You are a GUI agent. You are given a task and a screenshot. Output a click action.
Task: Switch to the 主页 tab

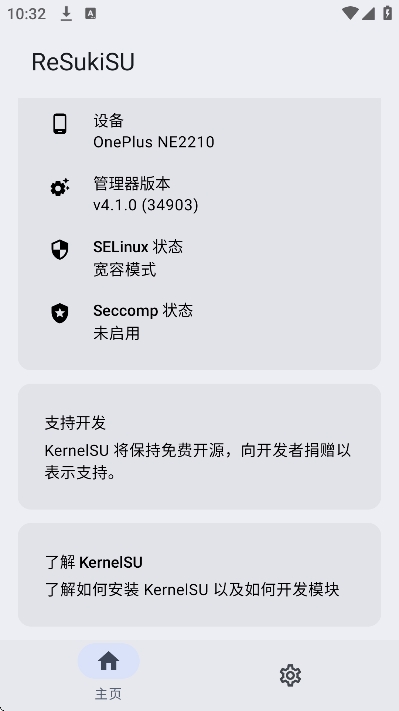tap(108, 673)
